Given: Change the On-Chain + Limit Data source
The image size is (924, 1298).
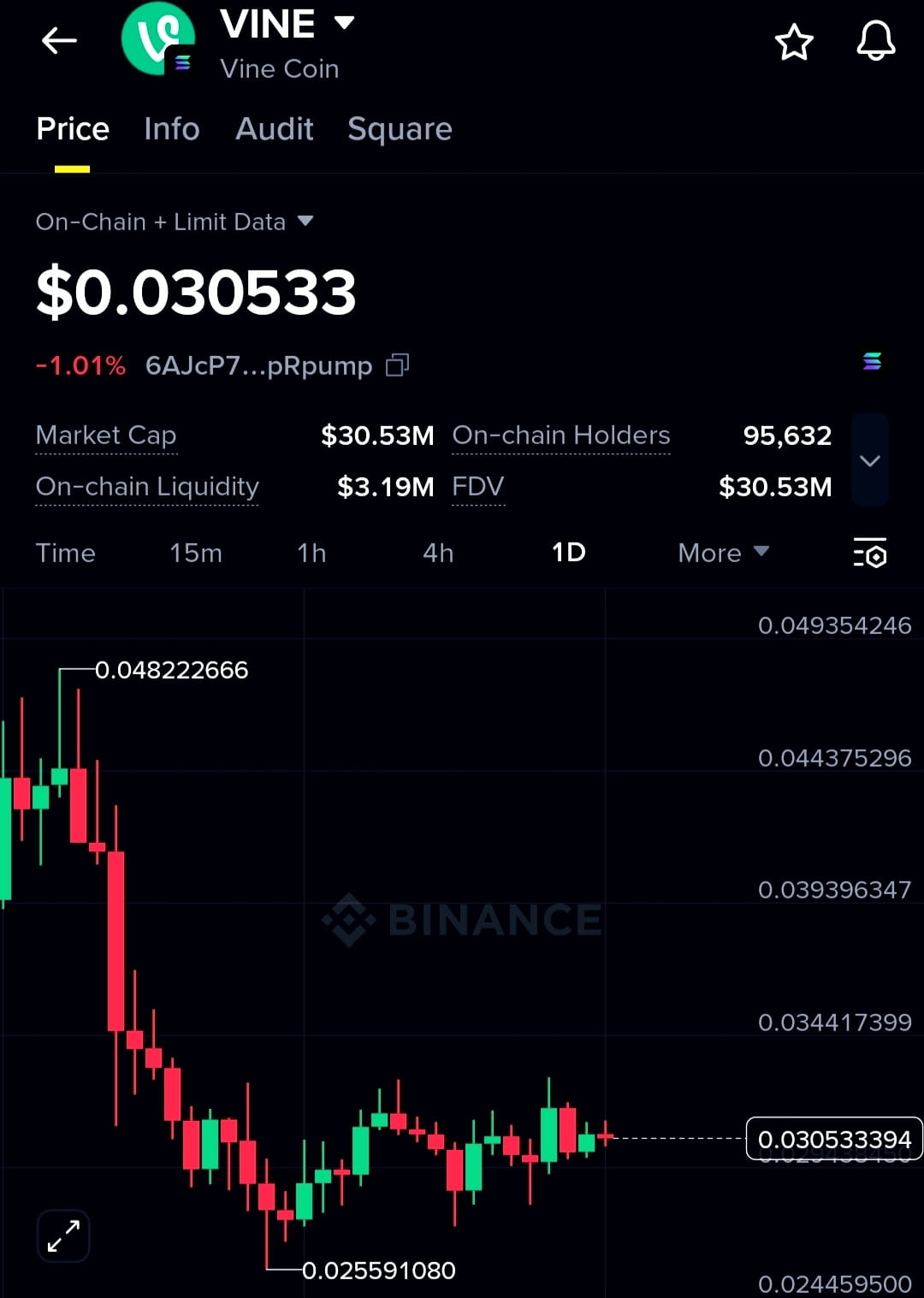Looking at the screenshot, I should pos(175,222).
